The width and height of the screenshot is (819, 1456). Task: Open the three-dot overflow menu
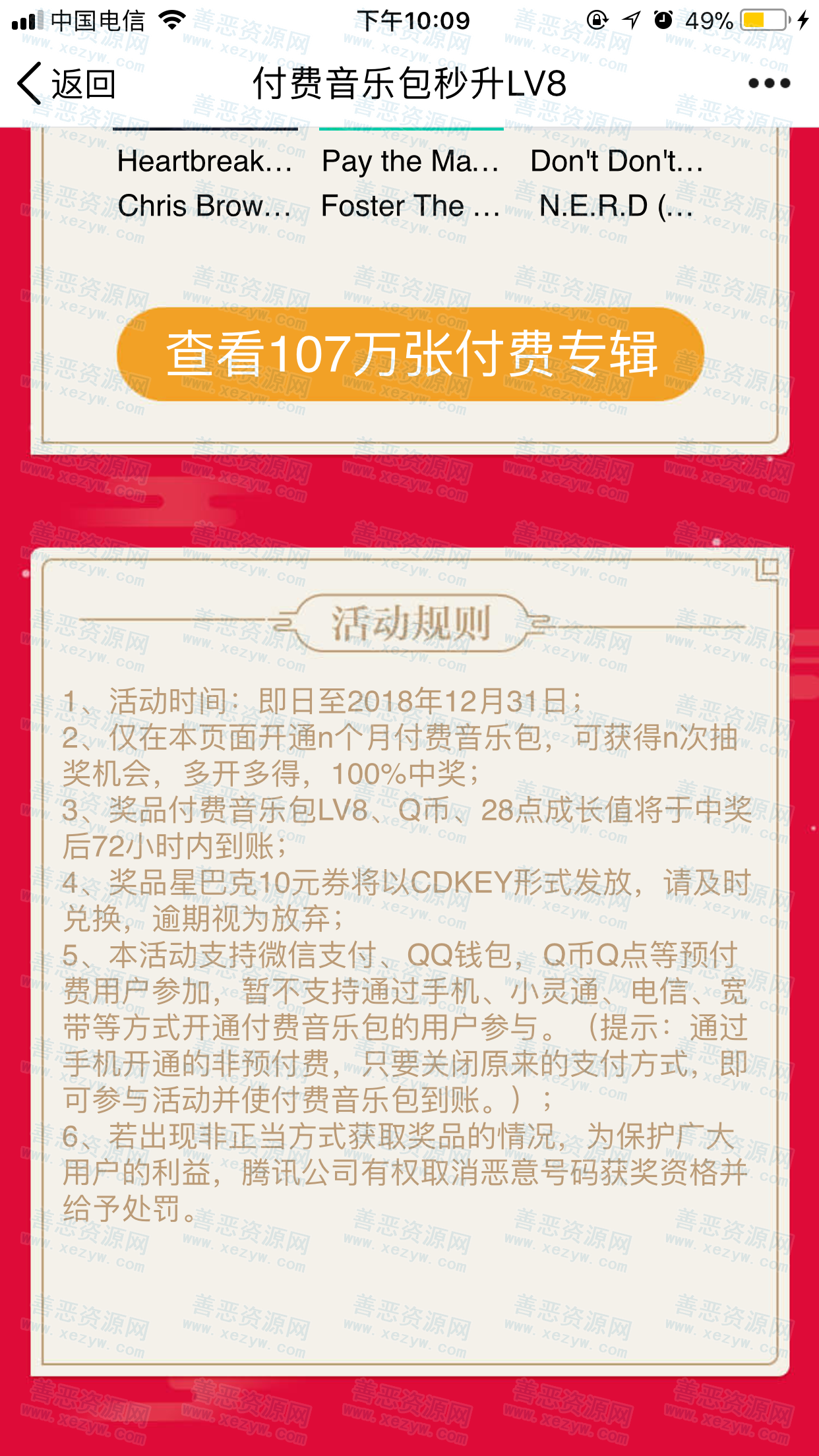(769, 84)
